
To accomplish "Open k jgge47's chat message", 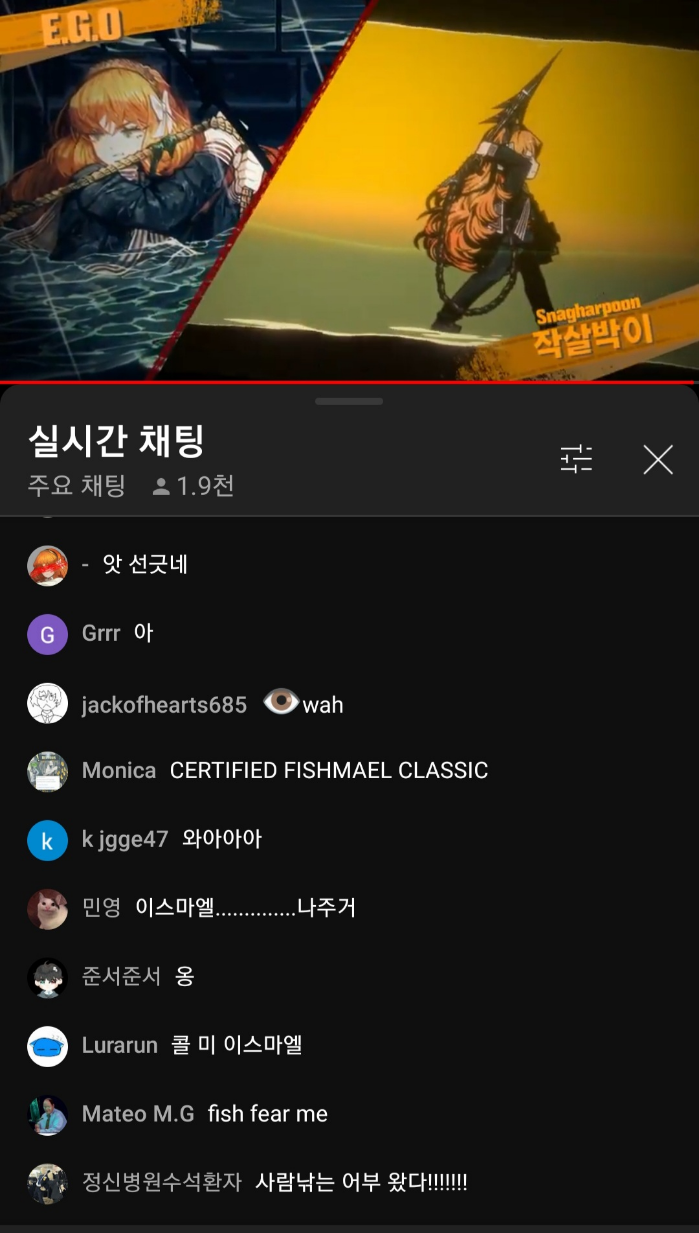I will click(222, 839).
